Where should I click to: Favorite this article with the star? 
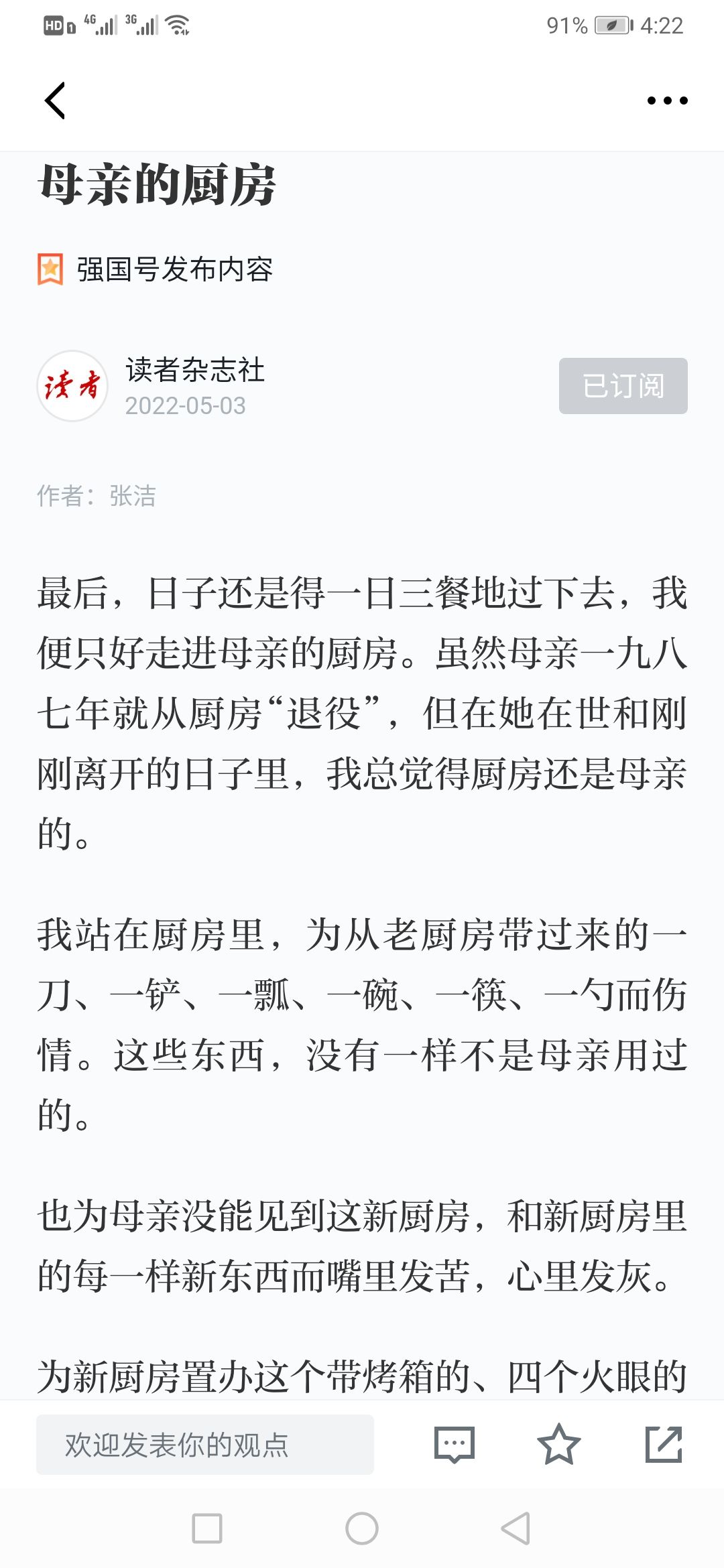coord(558,1444)
